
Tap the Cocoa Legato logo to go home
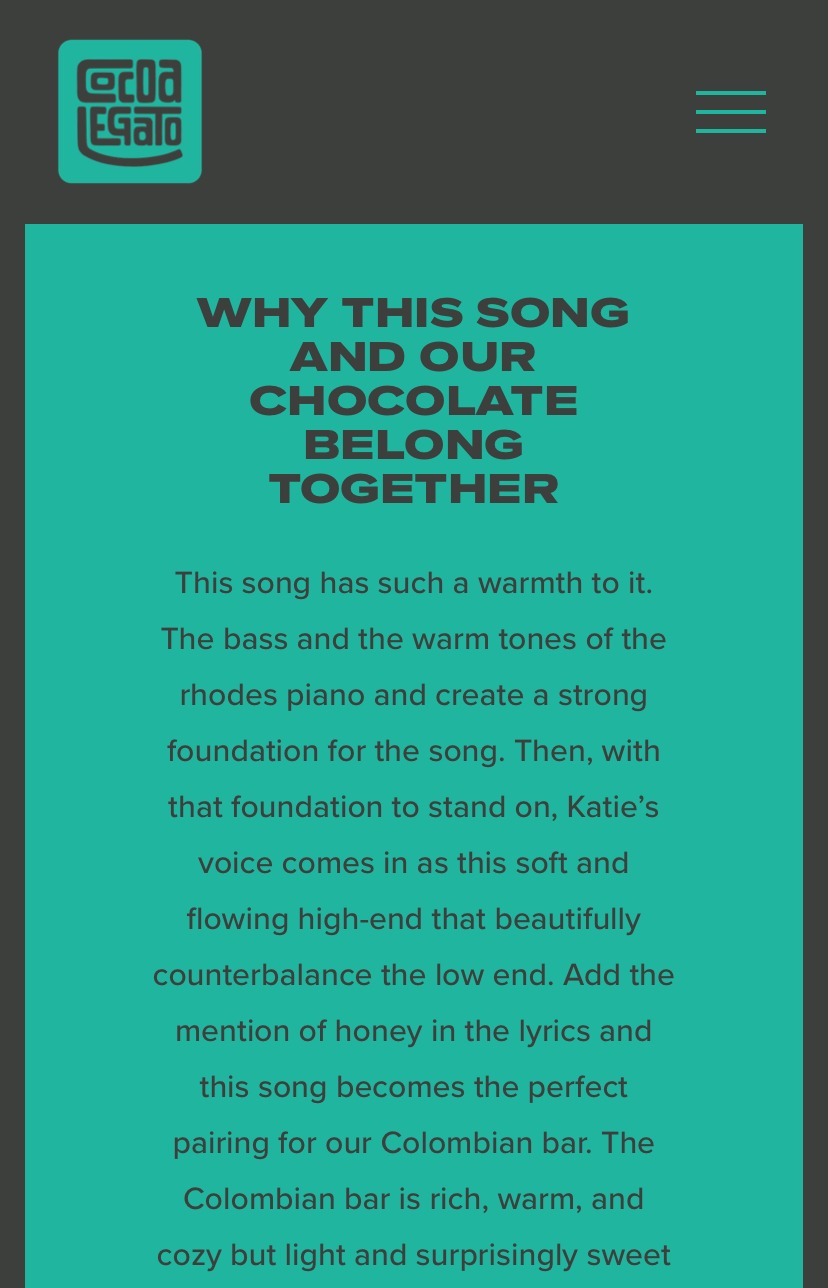coord(130,112)
